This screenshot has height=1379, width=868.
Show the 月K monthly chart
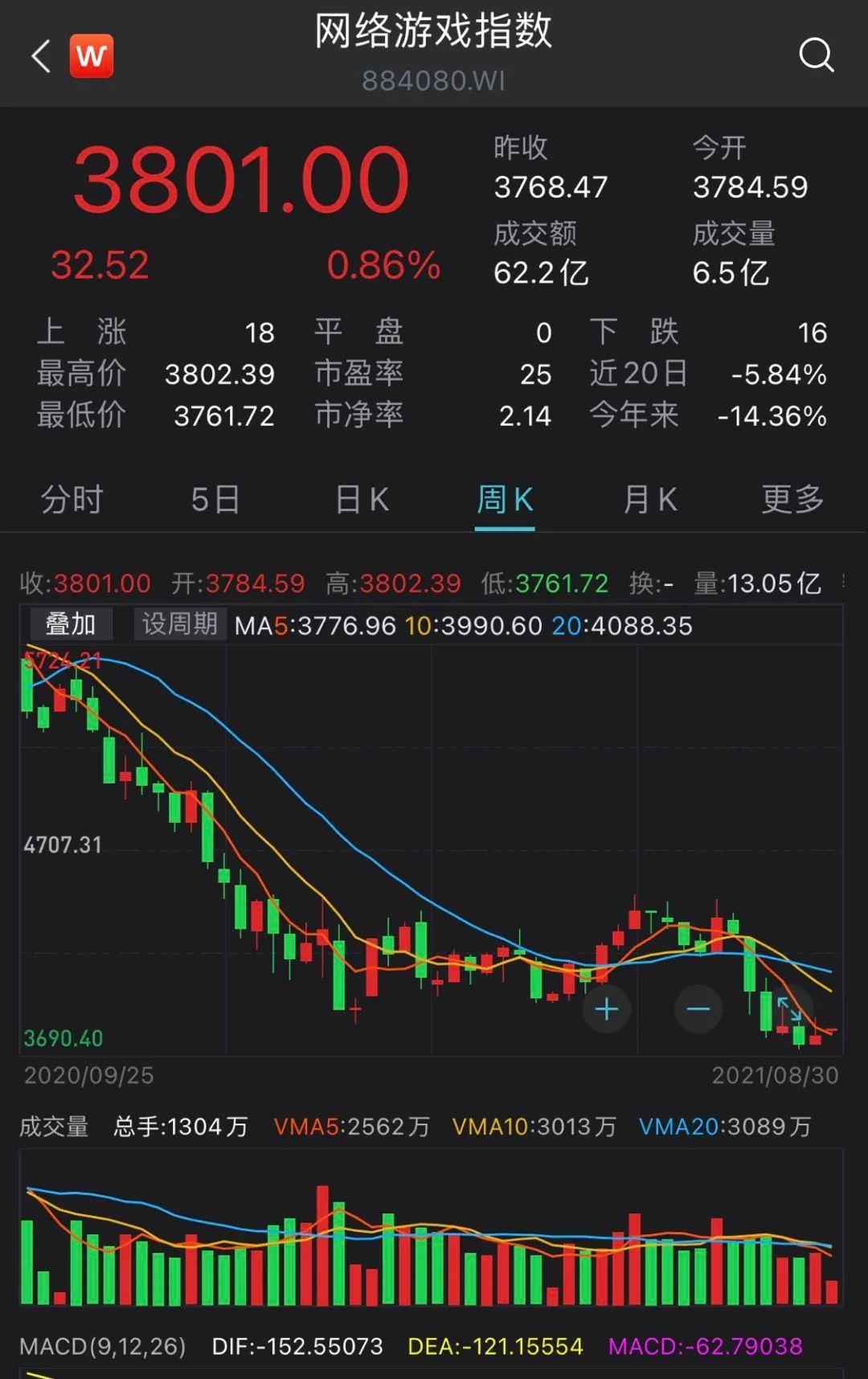(x=649, y=500)
